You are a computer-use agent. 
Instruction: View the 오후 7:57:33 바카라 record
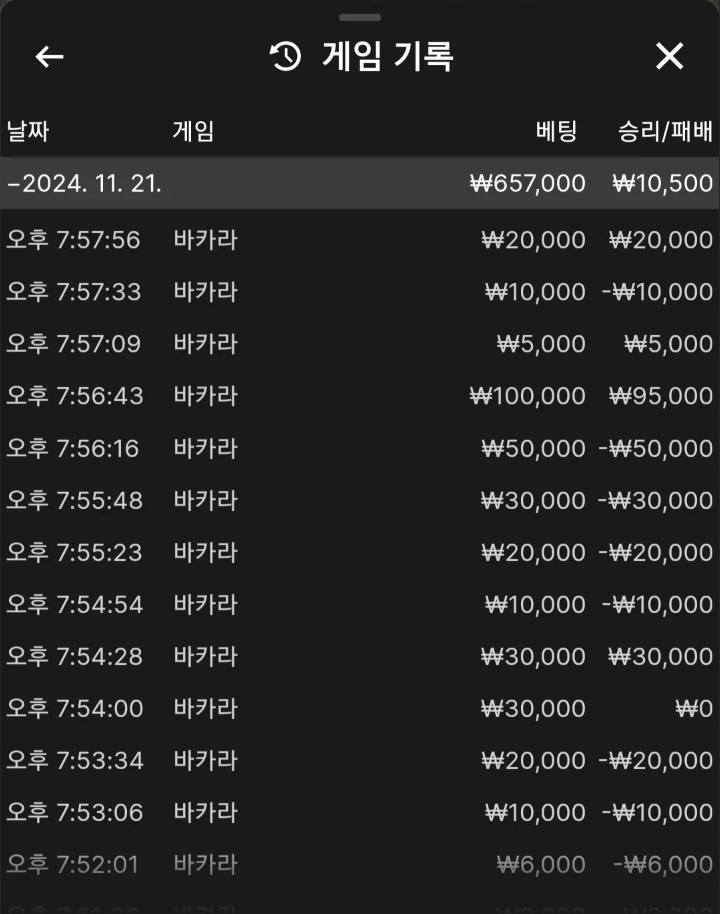[x=360, y=292]
